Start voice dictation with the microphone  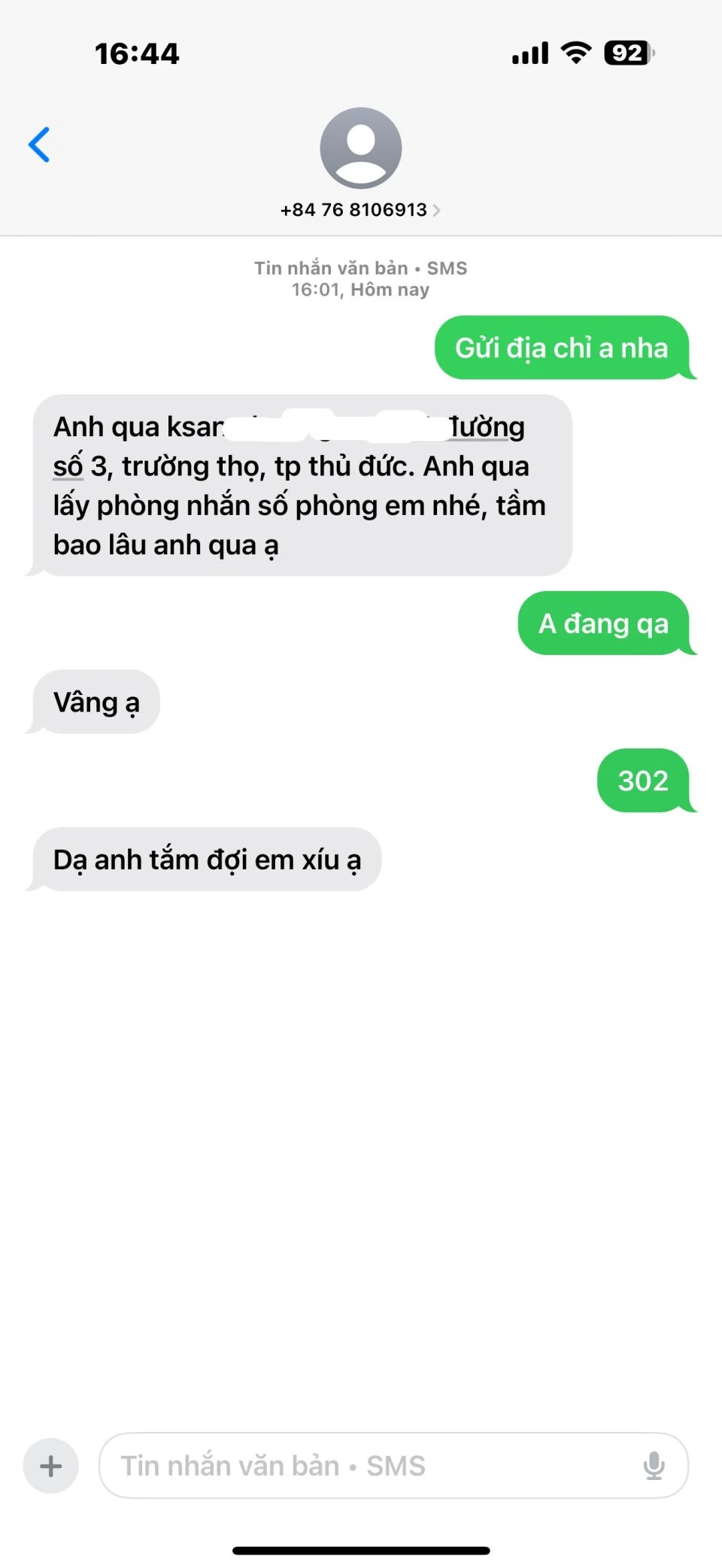tap(654, 1466)
